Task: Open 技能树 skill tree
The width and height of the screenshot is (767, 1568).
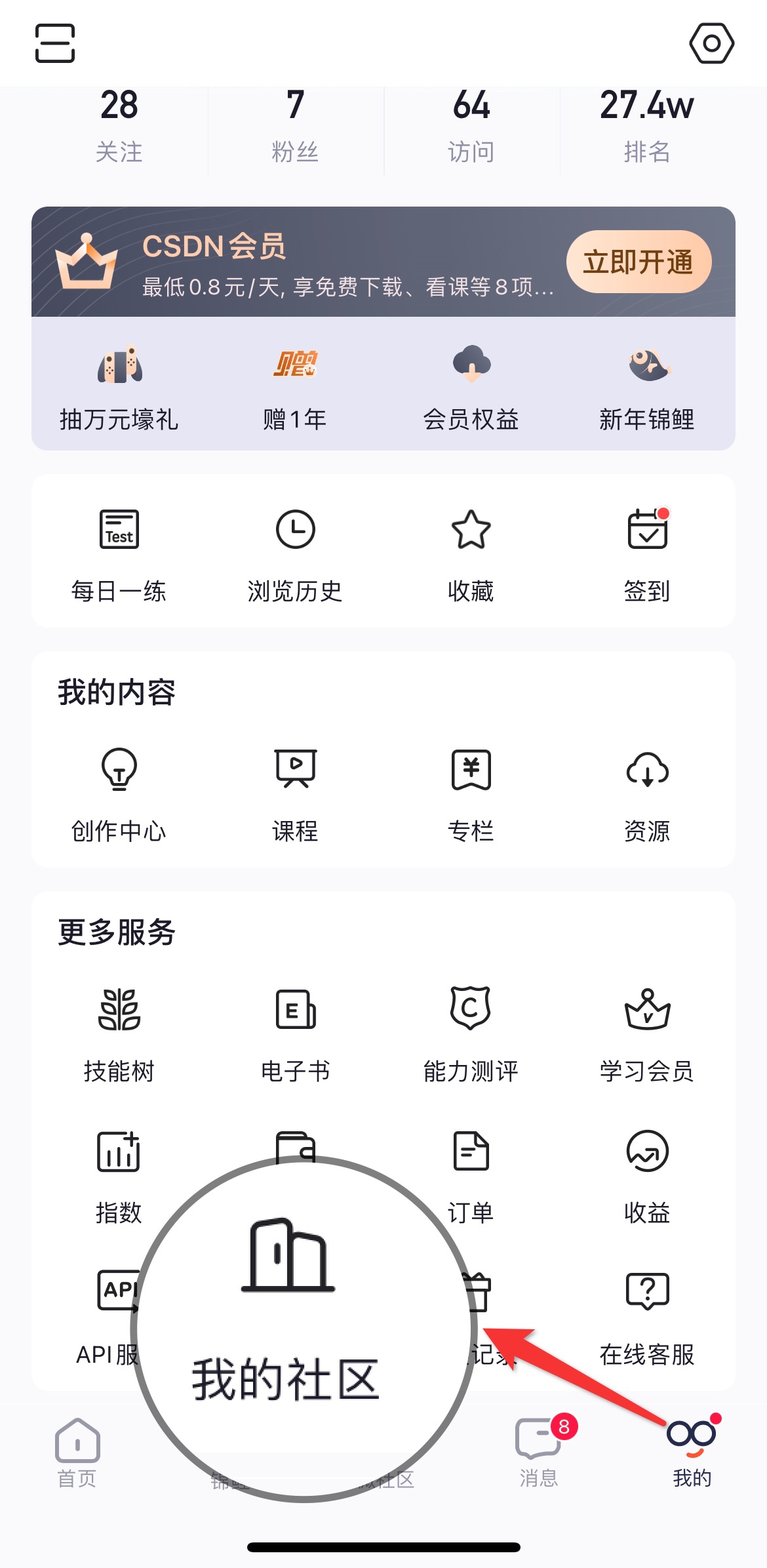Action: [x=119, y=1034]
